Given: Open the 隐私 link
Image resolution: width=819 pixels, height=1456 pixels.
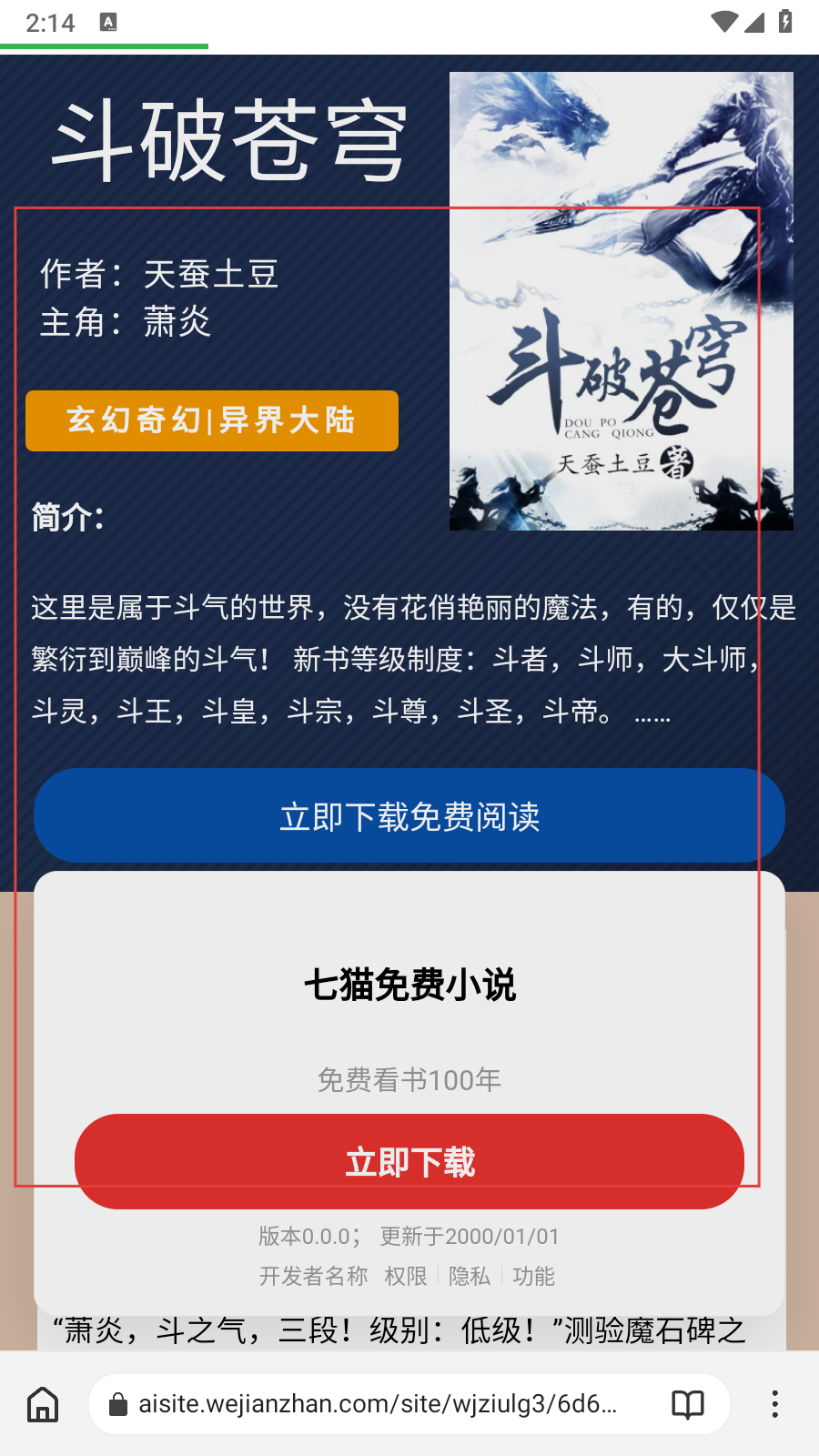Looking at the screenshot, I should coord(470,1276).
